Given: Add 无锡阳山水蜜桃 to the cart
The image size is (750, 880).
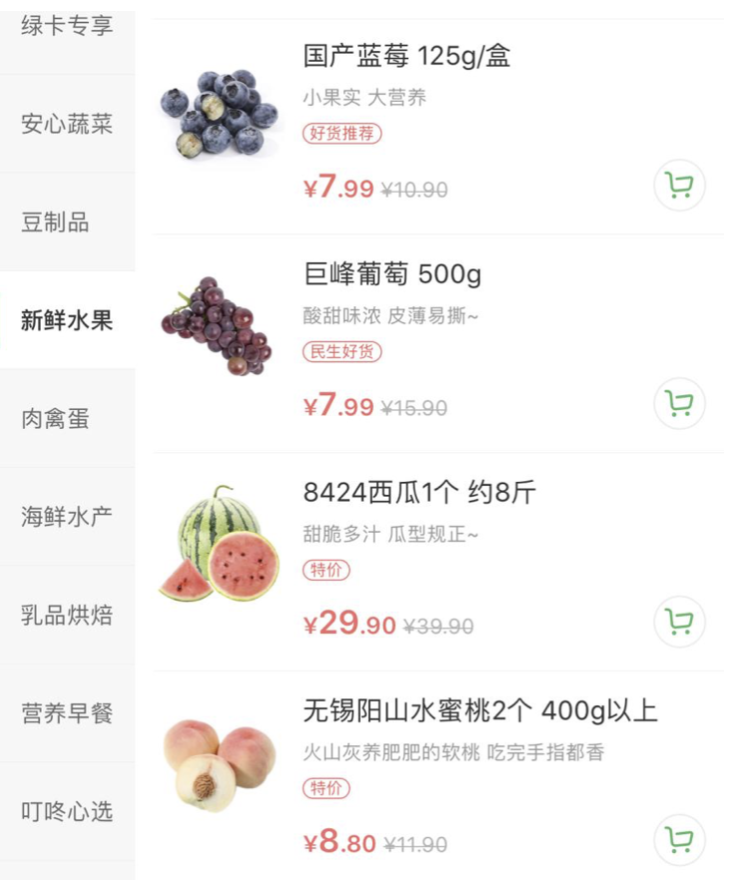Looking at the screenshot, I should (680, 840).
